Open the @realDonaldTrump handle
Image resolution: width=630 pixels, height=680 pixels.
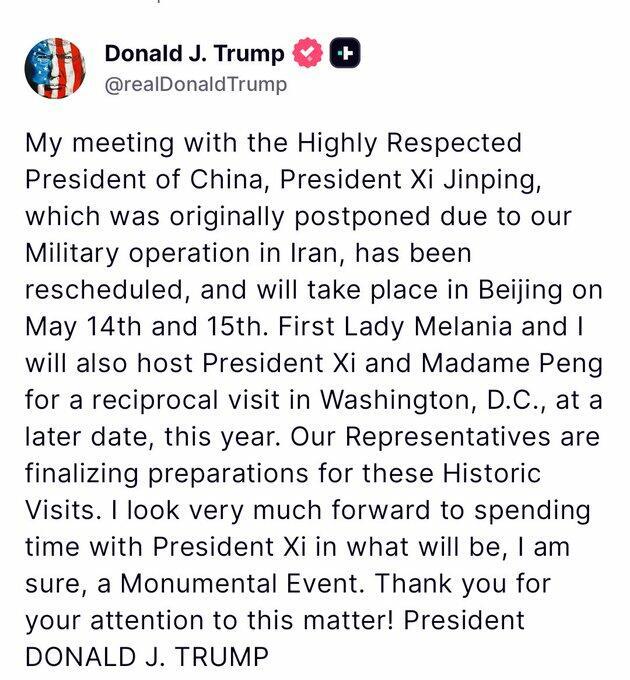[x=195, y=85]
